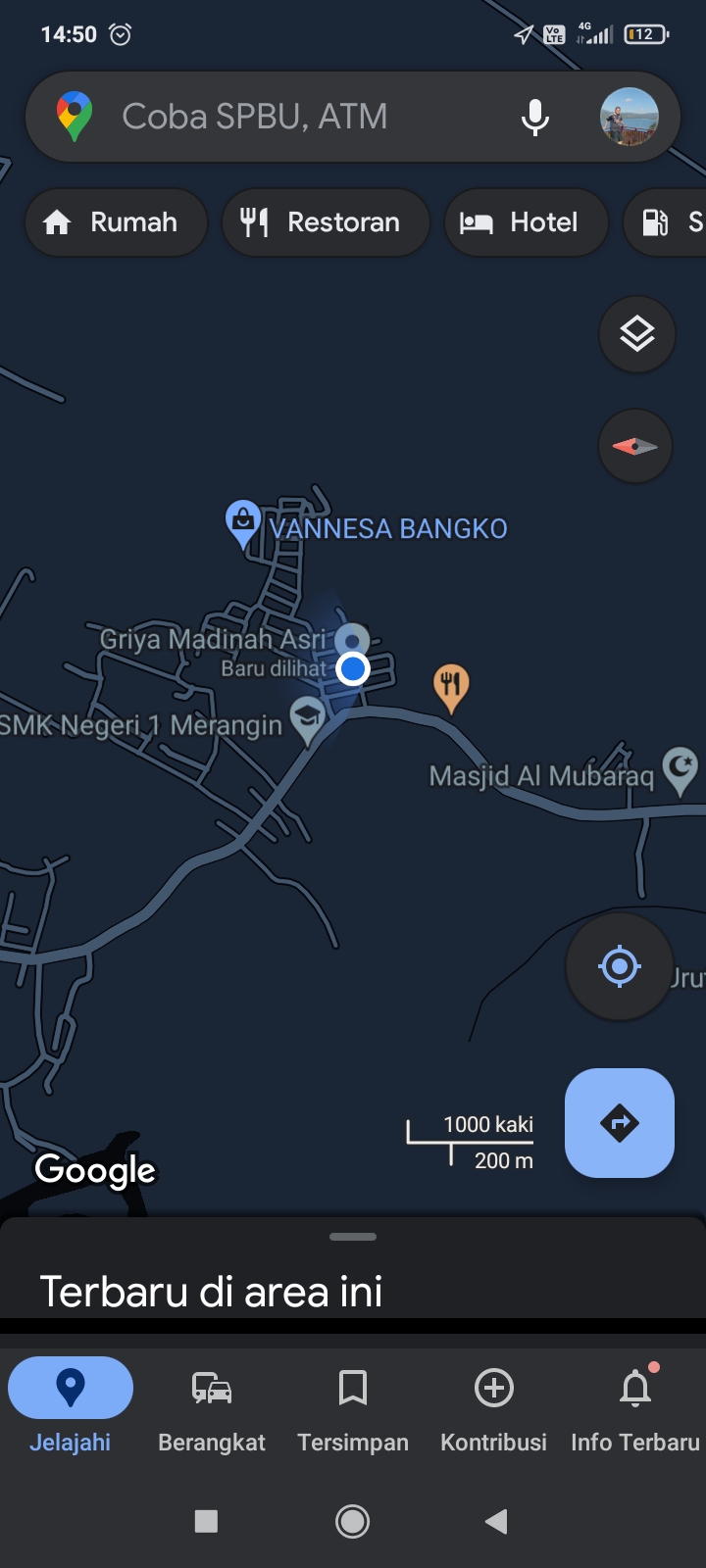Screen dimensions: 706x1568
Task: Open the SMK Negeri 1 Merangin marker
Action: (x=308, y=719)
